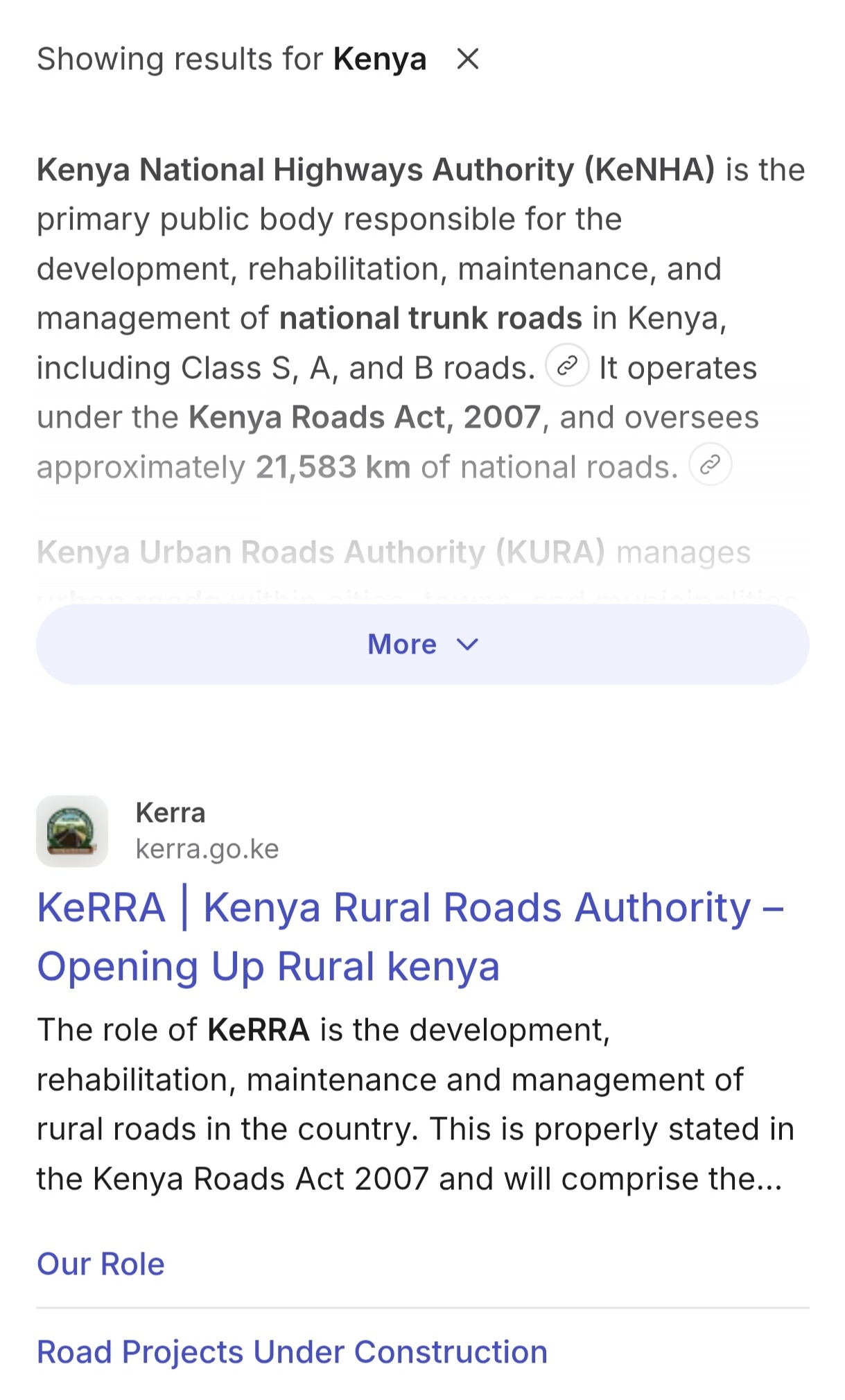Open 'Road Projects Under Construction' sitelink
This screenshot has width=845, height=1400.
(x=292, y=1351)
